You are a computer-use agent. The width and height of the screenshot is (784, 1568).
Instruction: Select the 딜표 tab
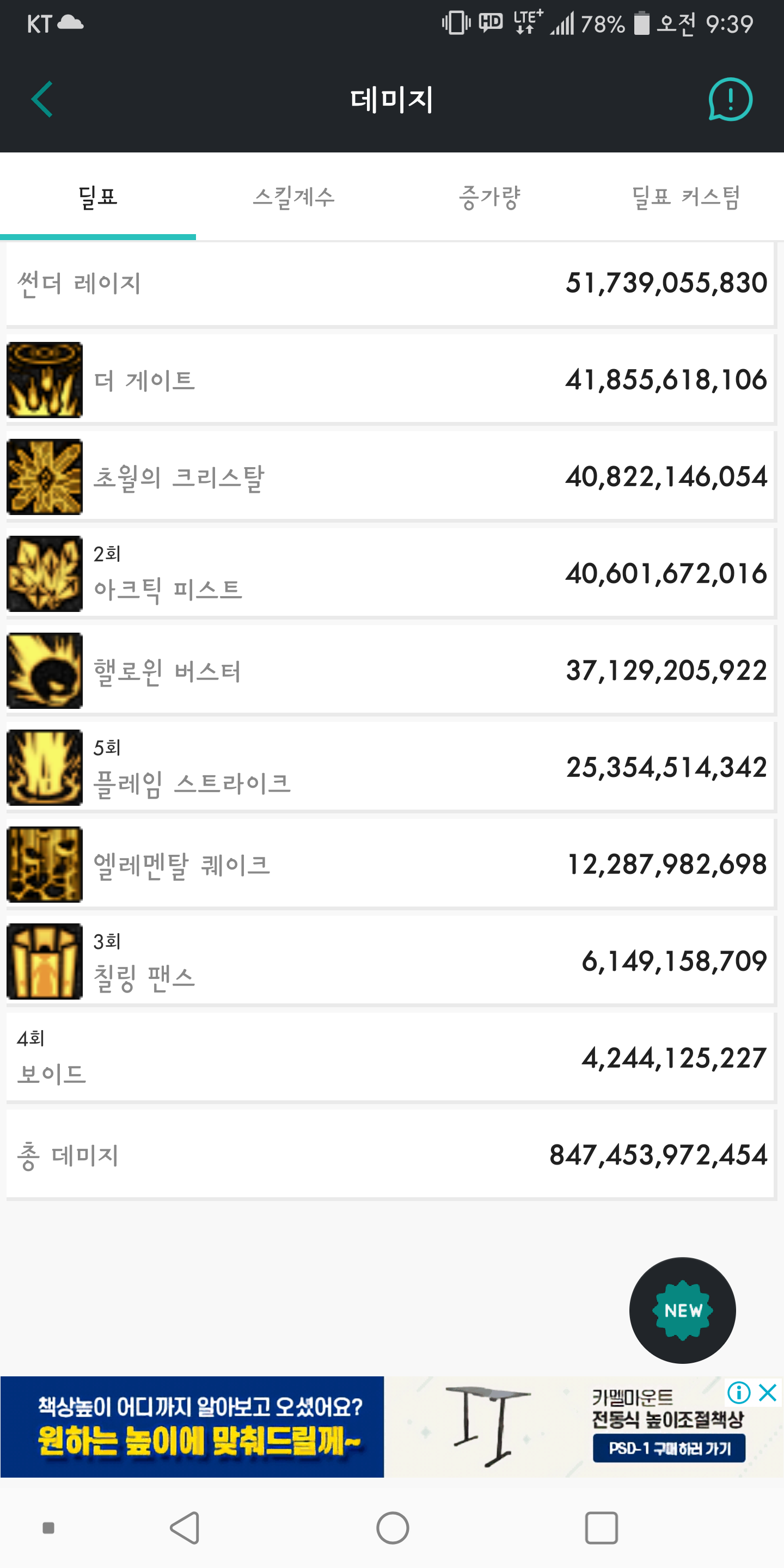tap(98, 197)
